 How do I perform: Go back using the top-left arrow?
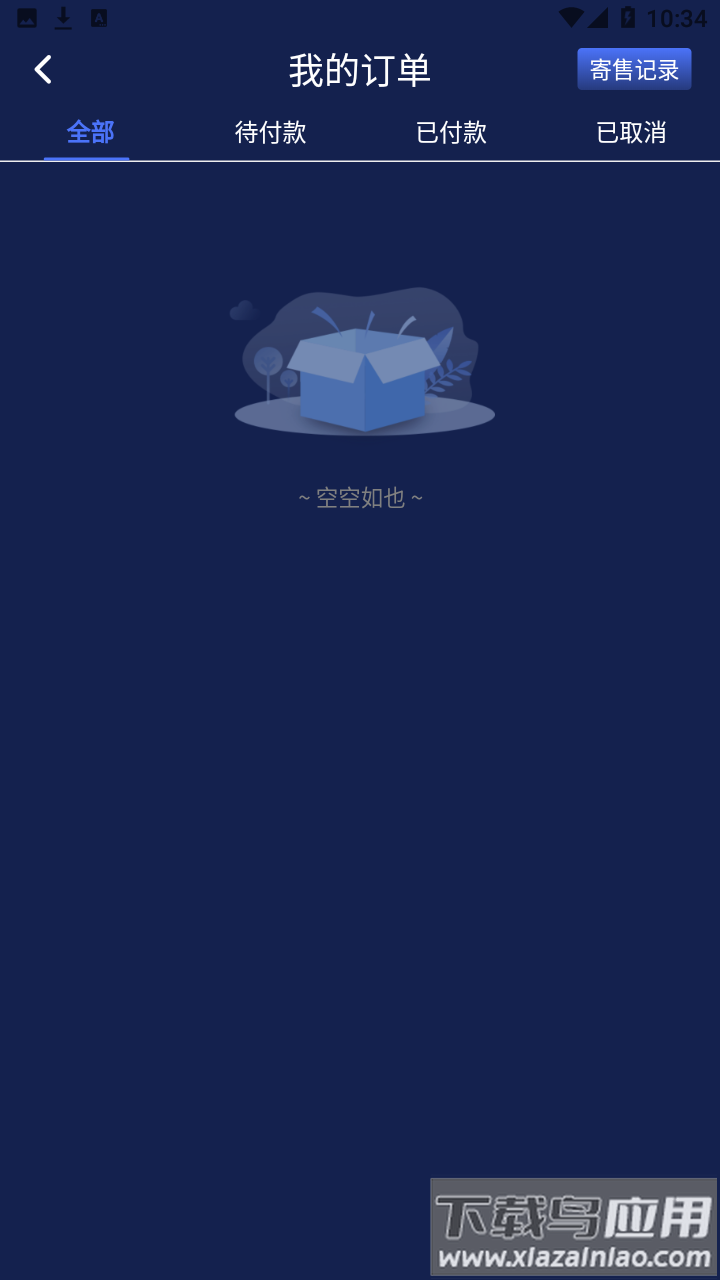coord(43,69)
